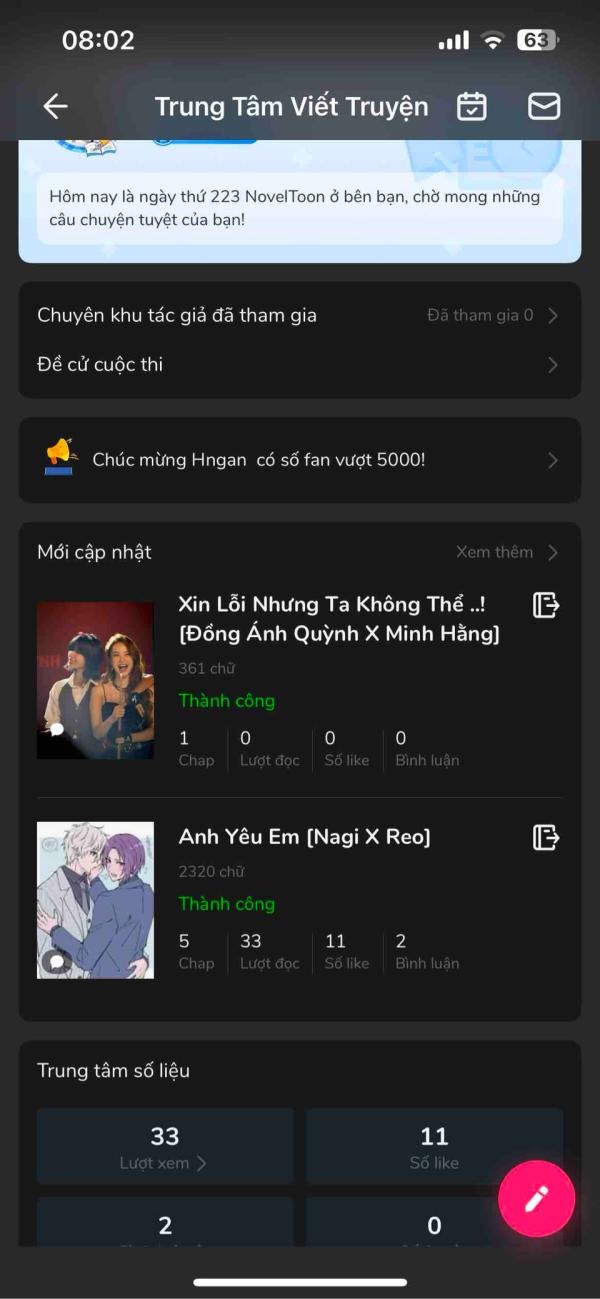View the 33 Lượt xem statistics
This screenshot has width=600, height=1299.
pyautogui.click(x=166, y=1146)
